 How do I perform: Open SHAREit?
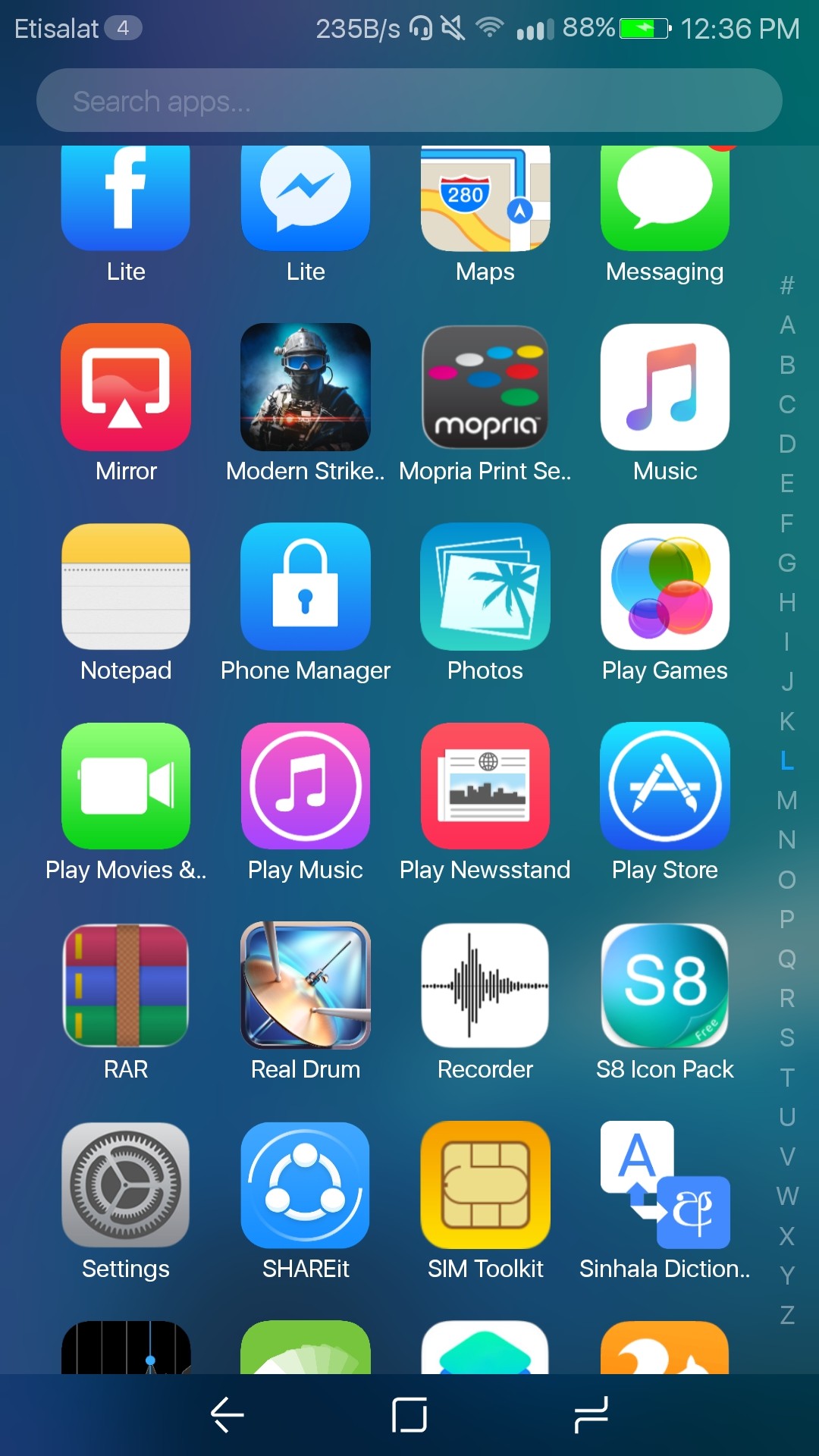pyautogui.click(x=305, y=1185)
